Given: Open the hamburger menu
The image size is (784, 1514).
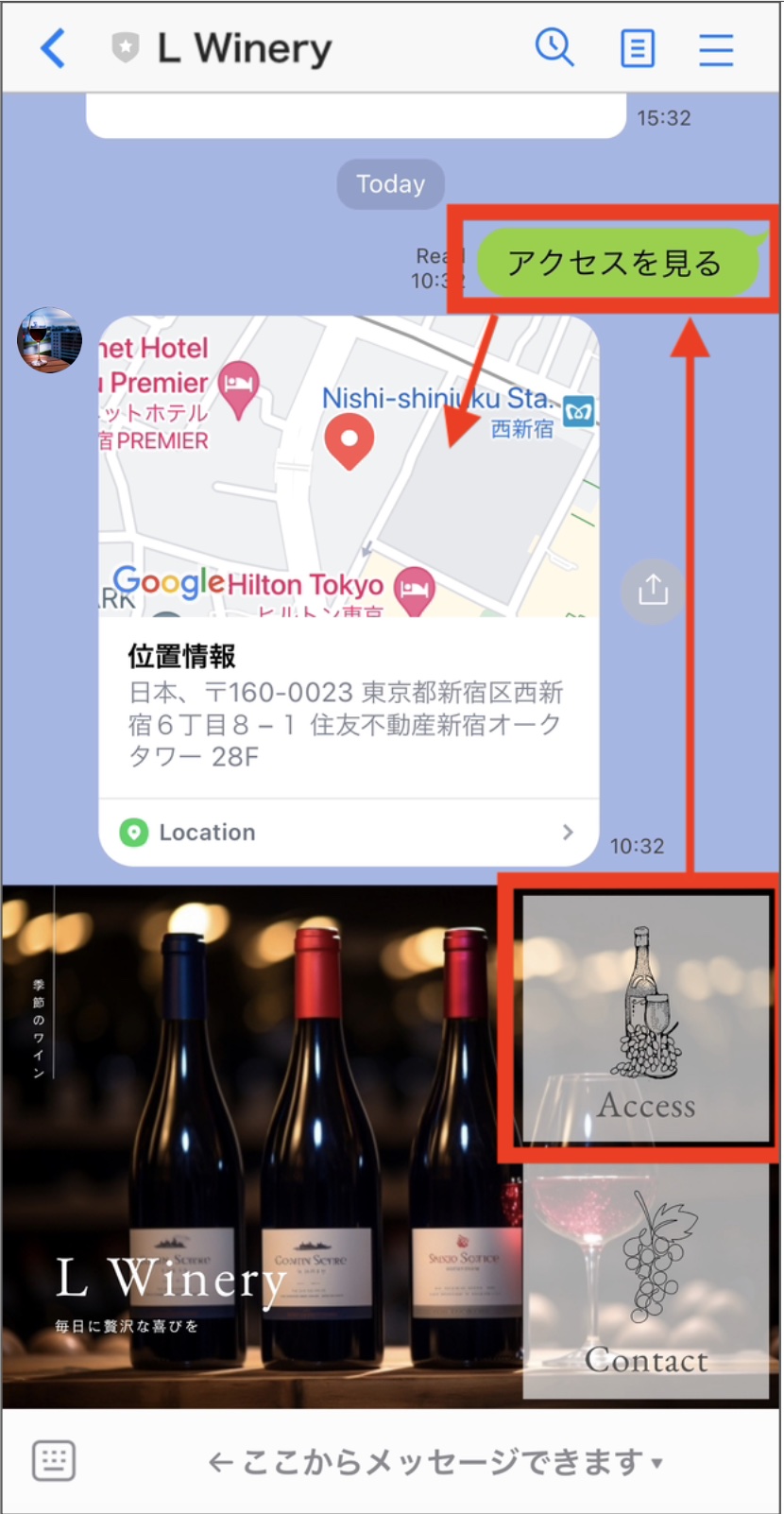Looking at the screenshot, I should tap(716, 49).
